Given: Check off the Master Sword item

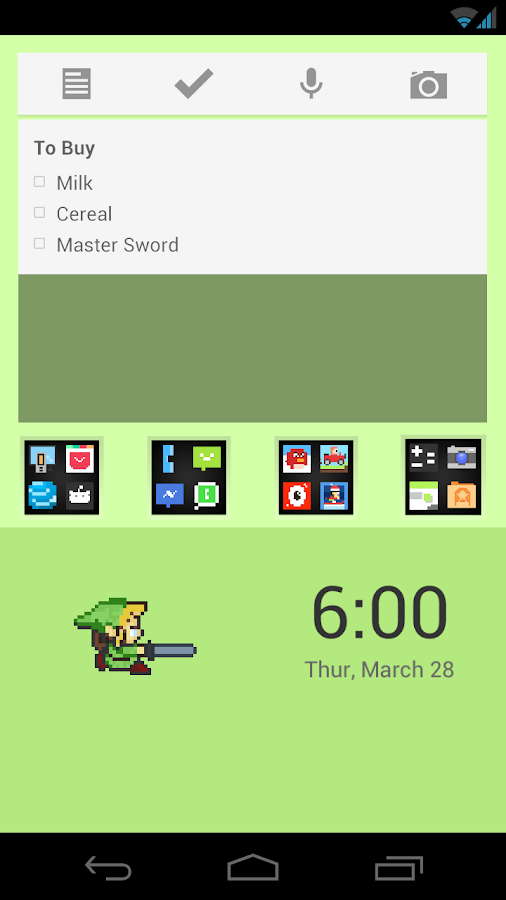Looking at the screenshot, I should (39, 244).
